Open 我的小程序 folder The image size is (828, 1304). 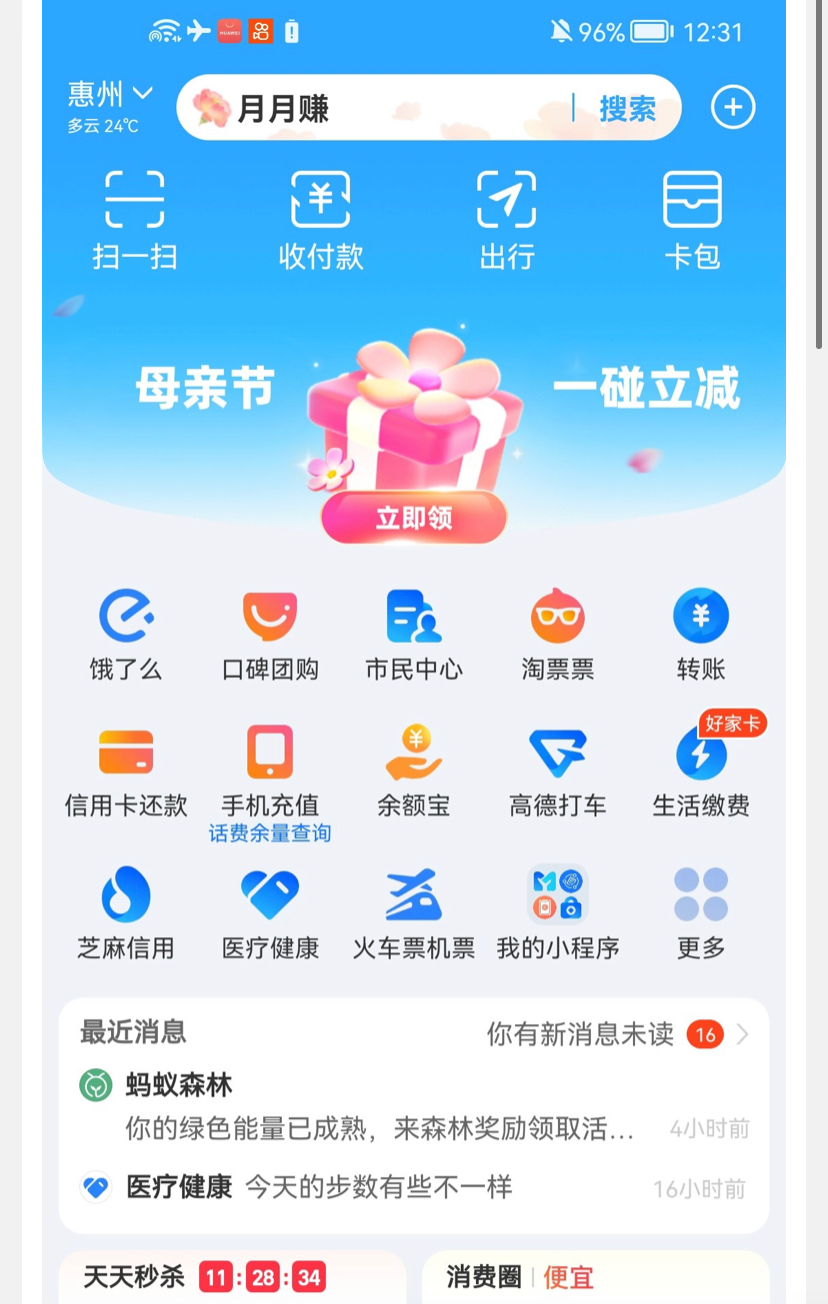click(558, 912)
